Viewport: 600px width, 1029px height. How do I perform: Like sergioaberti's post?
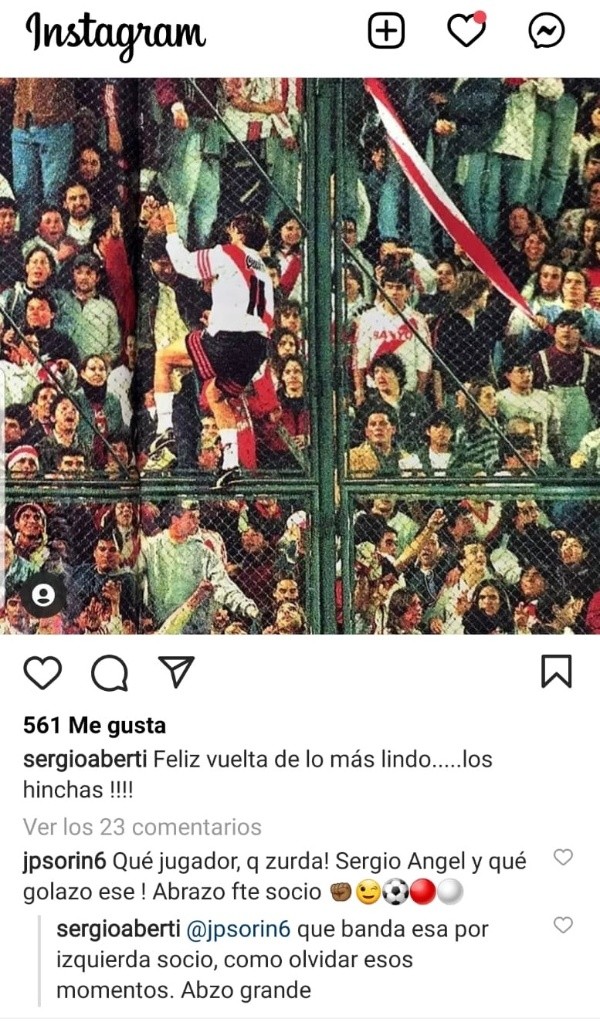[x=42, y=673]
